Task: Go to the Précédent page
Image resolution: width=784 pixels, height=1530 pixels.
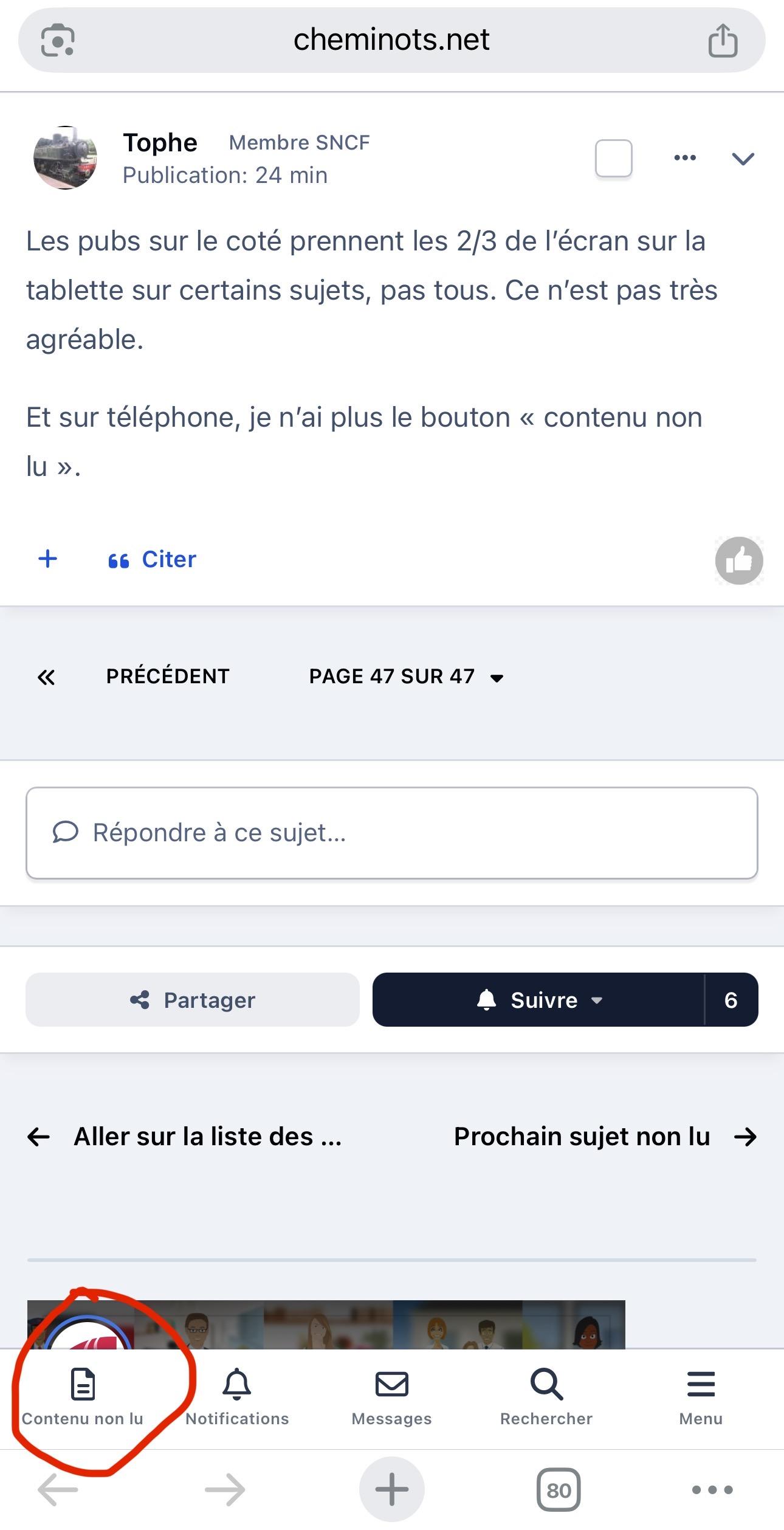Action: pos(168,676)
